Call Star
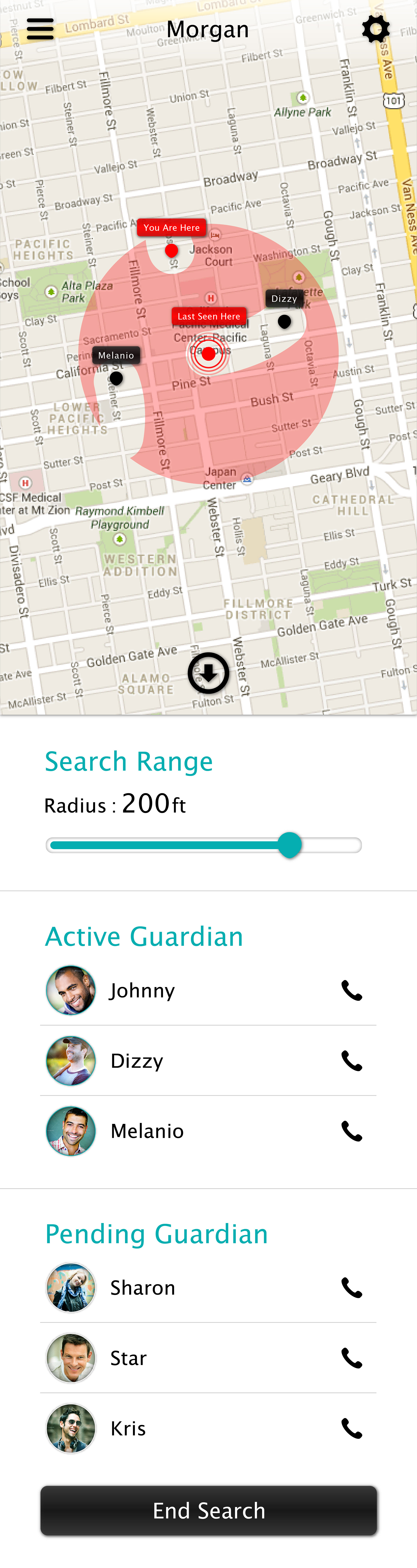Viewport: 417px width, 1568px height. pyautogui.click(x=351, y=1358)
